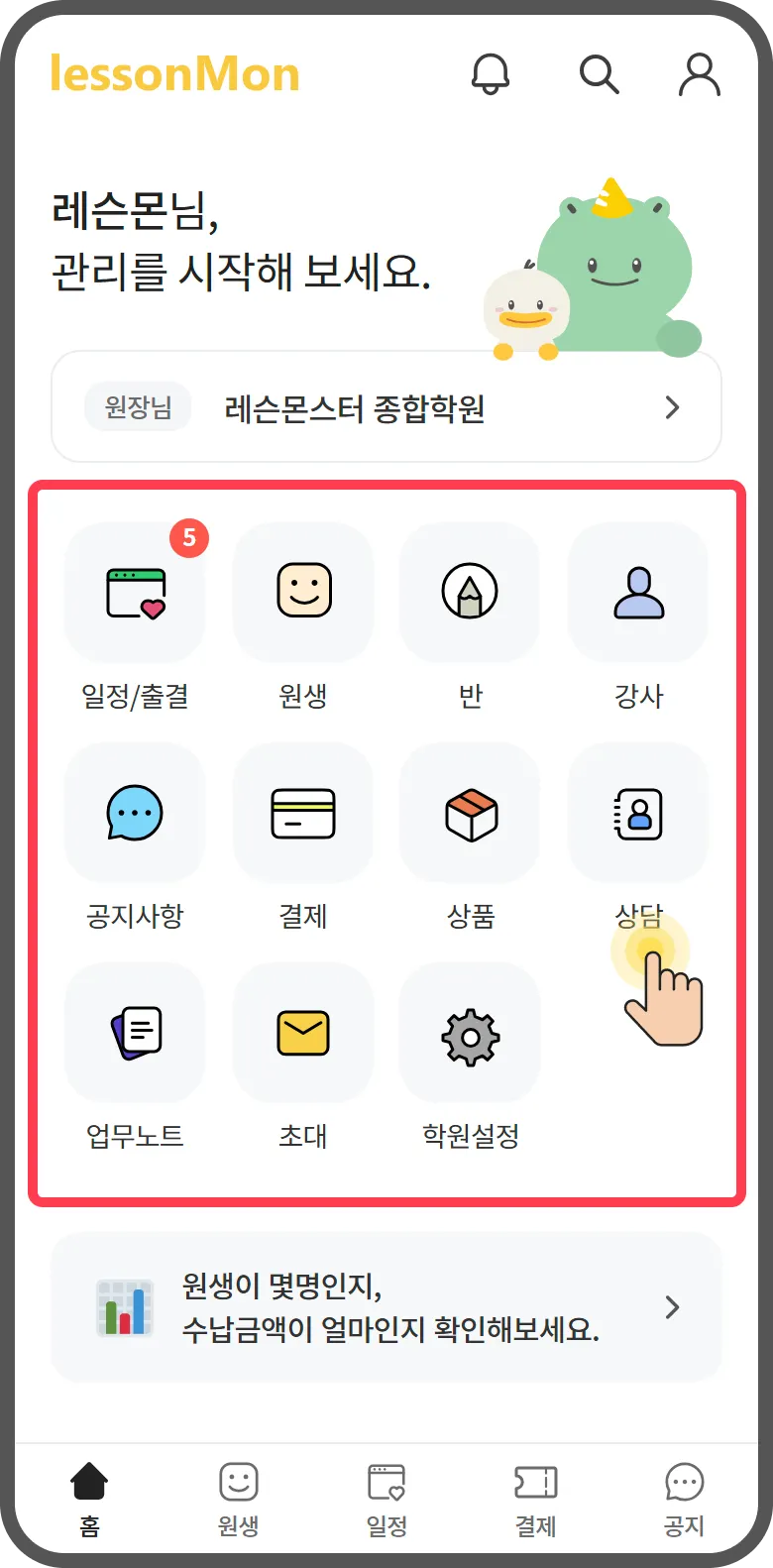Image resolution: width=773 pixels, height=1568 pixels.
Task: Switch to the 홈 tab
Action: [x=89, y=1499]
